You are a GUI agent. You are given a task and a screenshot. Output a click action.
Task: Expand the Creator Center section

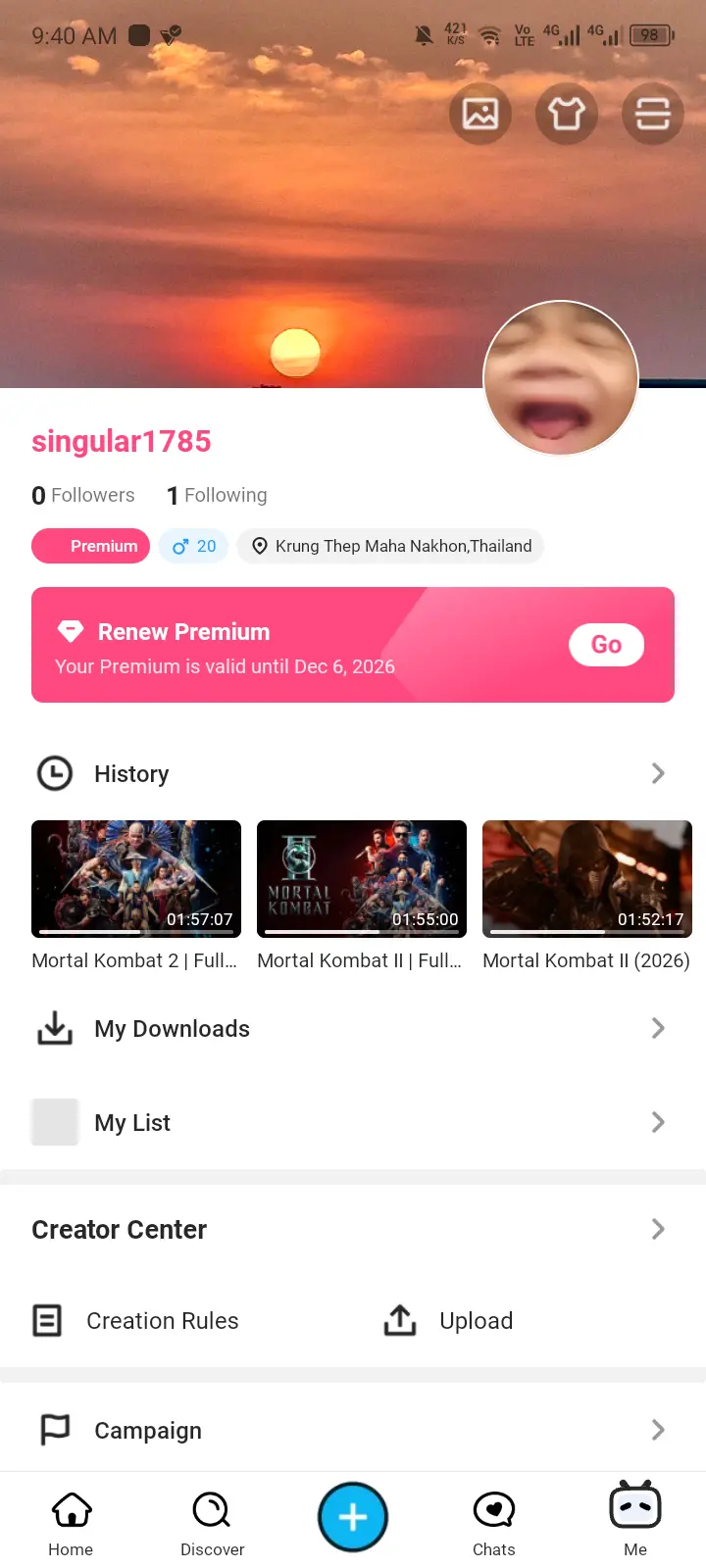point(353,1229)
